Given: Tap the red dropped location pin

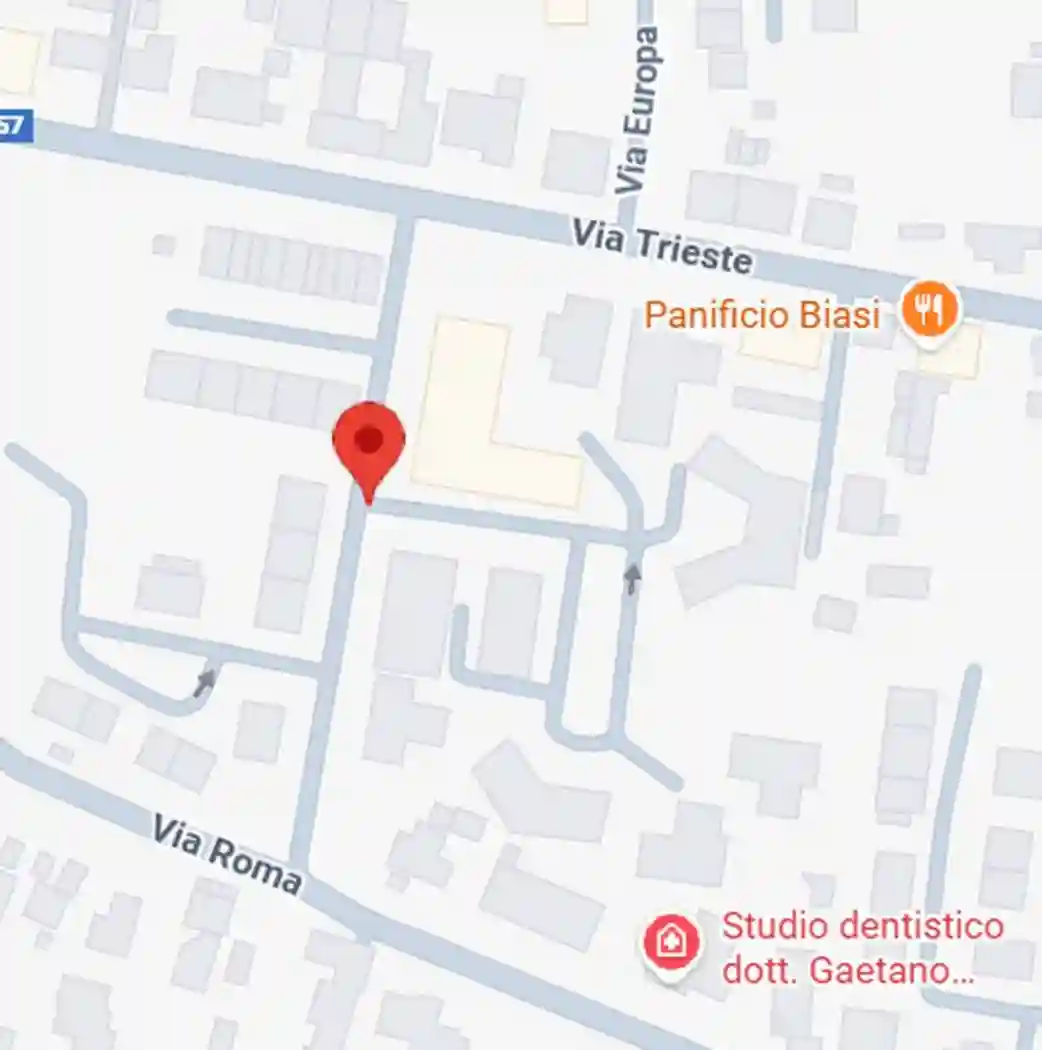Looking at the screenshot, I should pyautogui.click(x=369, y=443).
